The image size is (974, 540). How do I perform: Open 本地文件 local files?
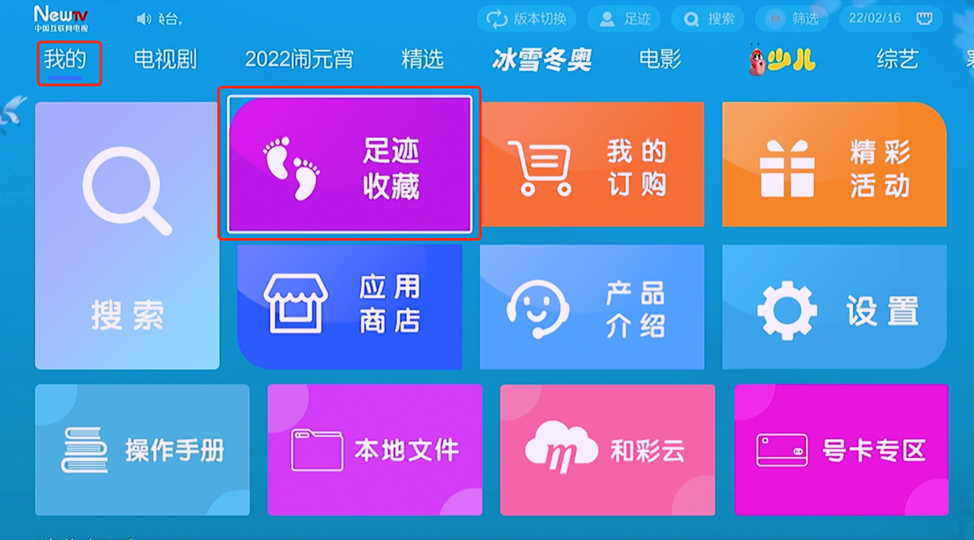pyautogui.click(x=374, y=449)
